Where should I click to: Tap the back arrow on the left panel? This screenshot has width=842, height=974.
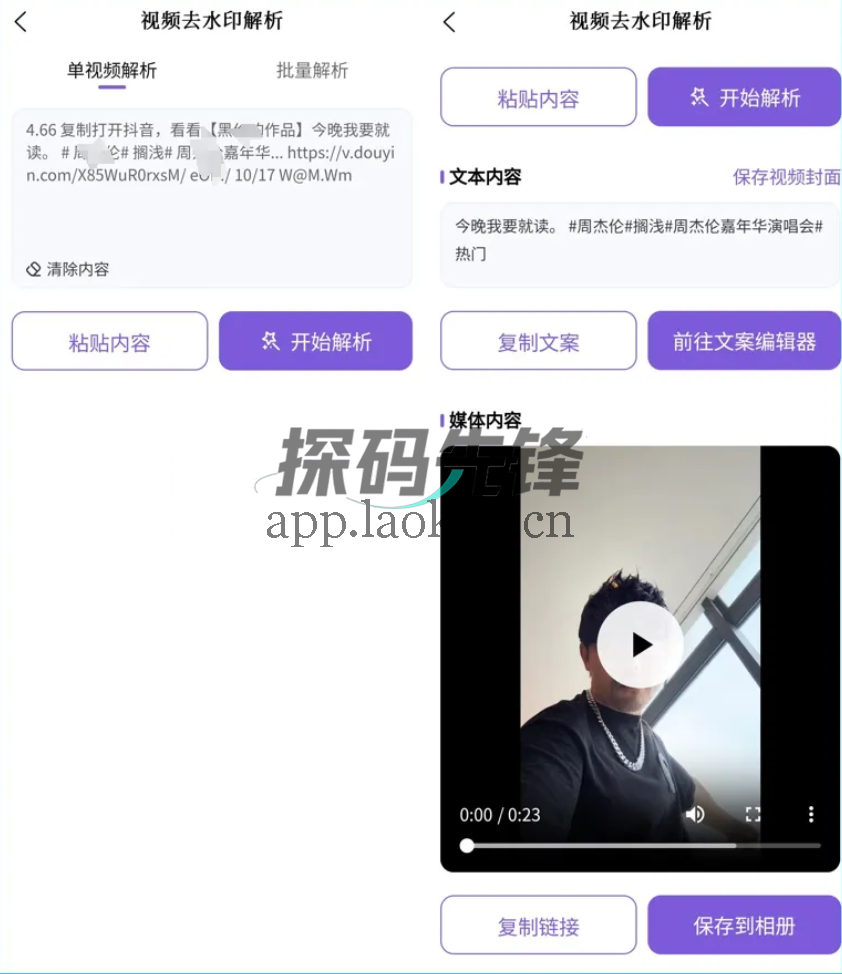point(21,21)
